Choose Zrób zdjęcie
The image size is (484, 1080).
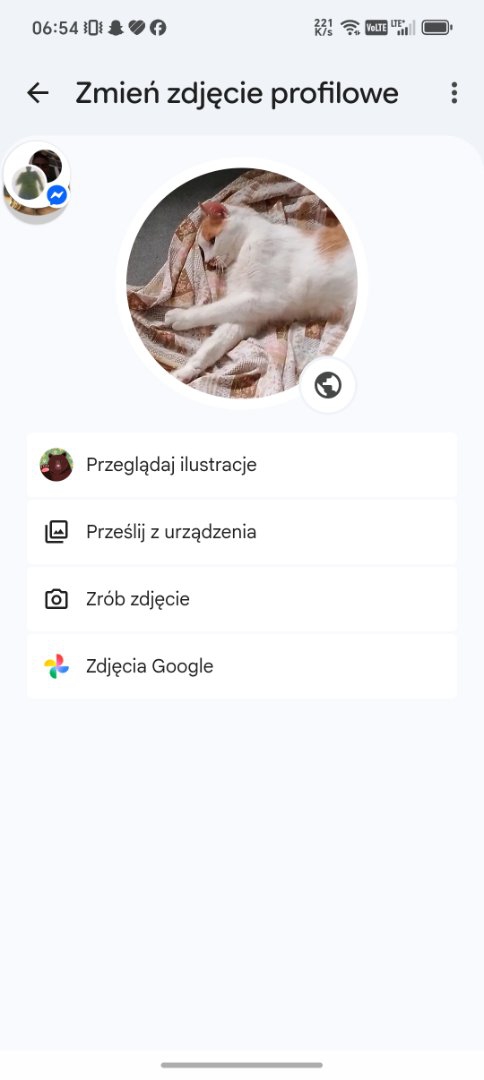(242, 599)
